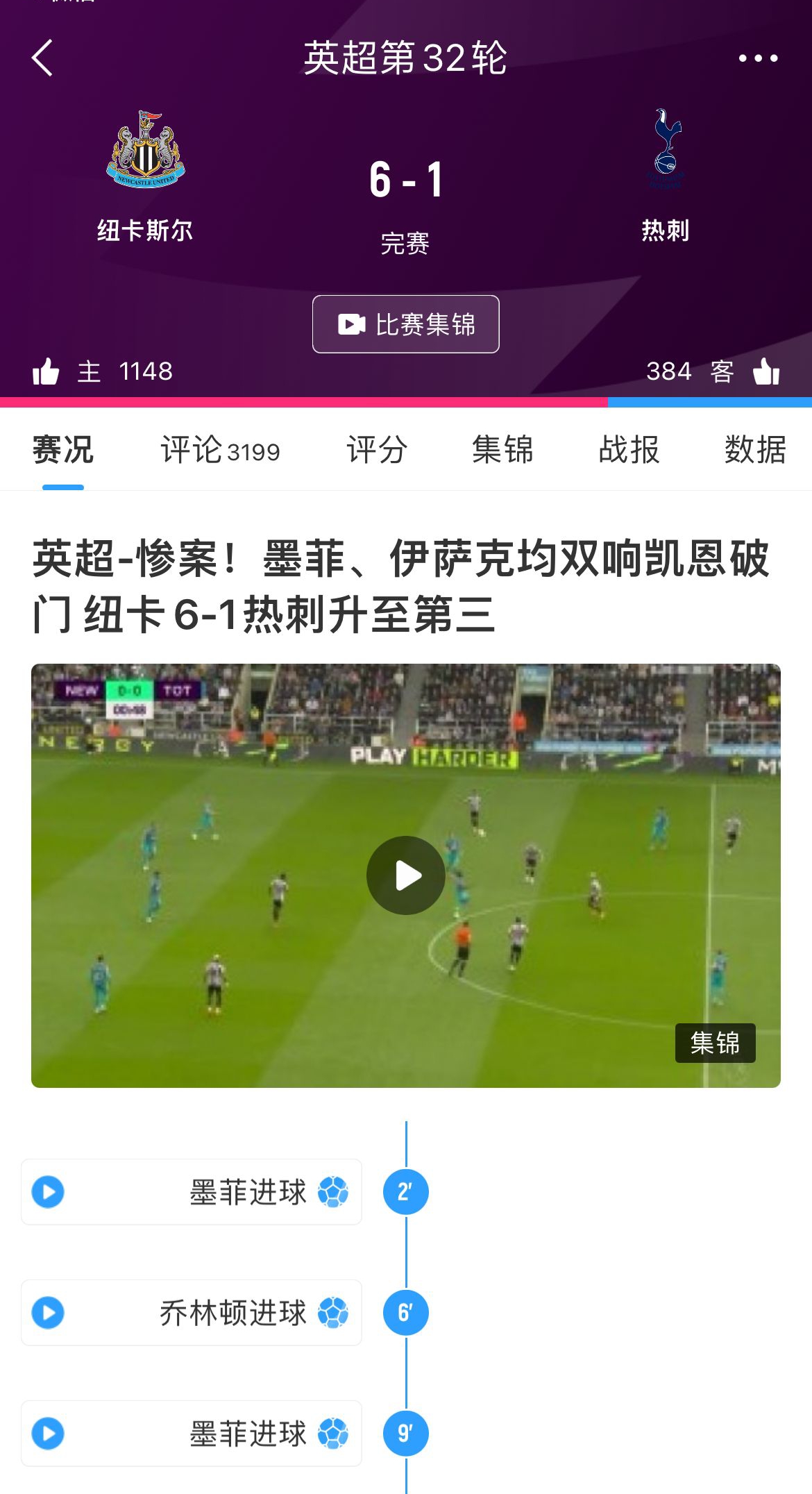Switch to the 评分 tab
812x1494 pixels.
[377, 450]
